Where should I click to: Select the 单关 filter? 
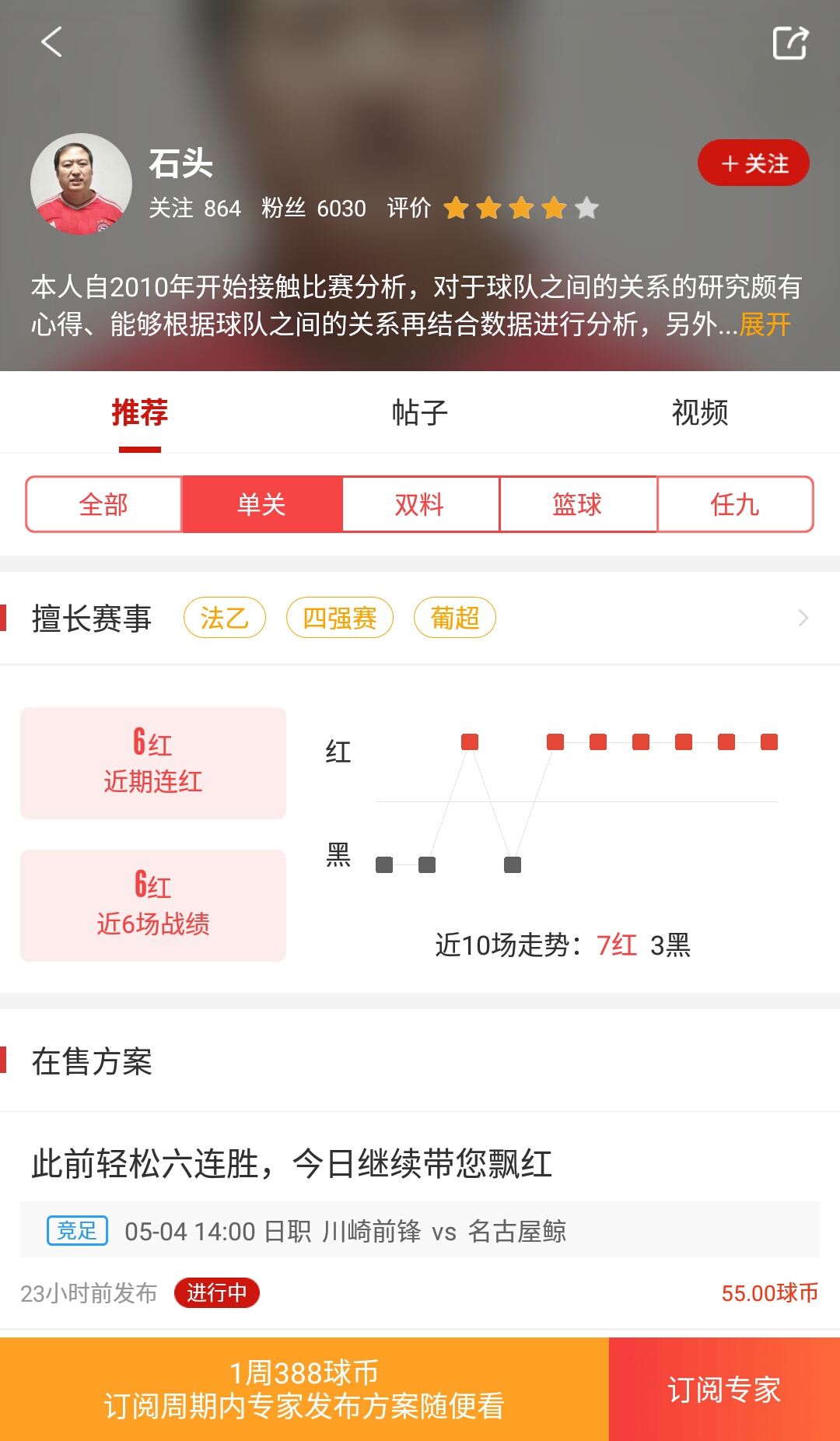pos(261,505)
